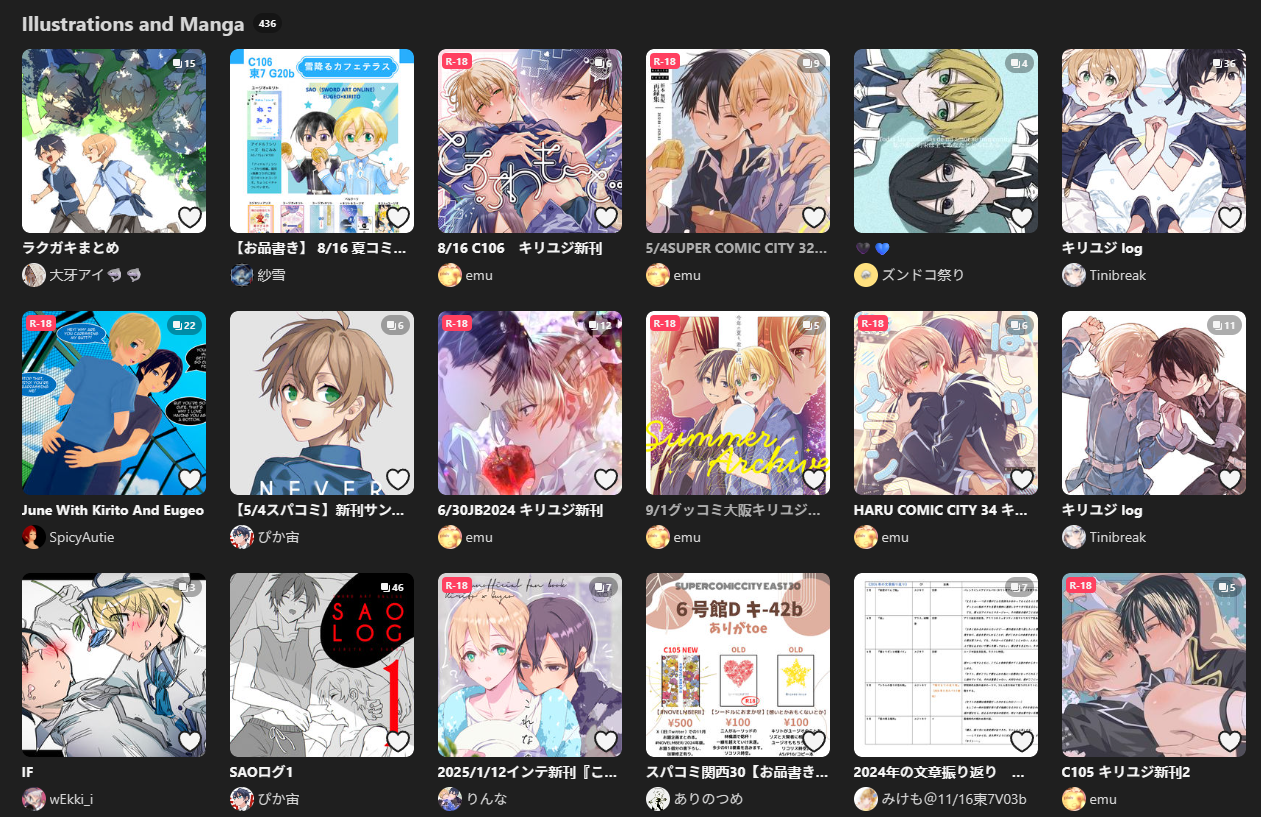Open the SAOログ1 artwork
The image size is (1261, 817).
(321, 664)
